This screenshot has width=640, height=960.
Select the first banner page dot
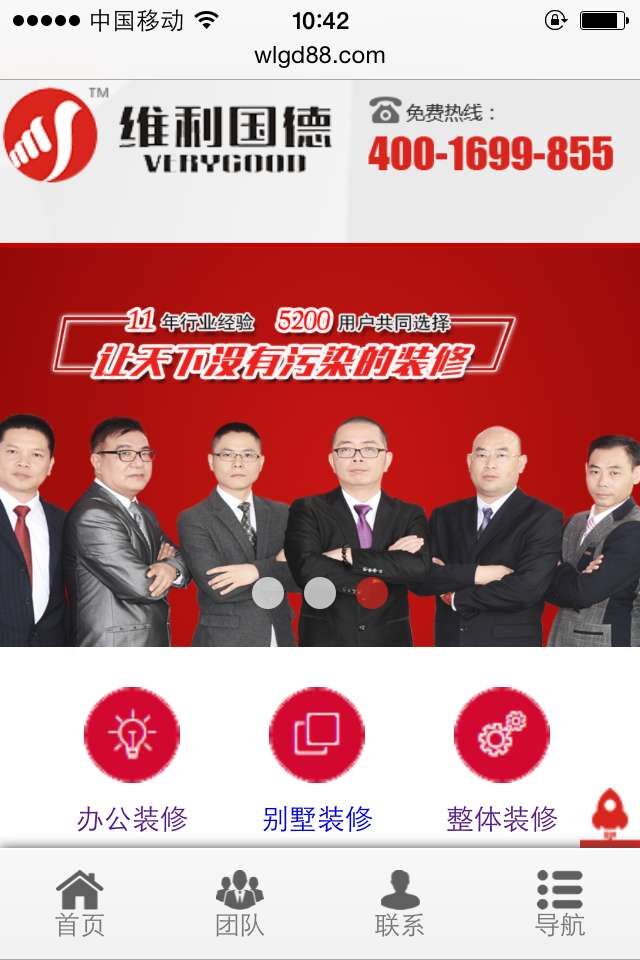point(268,593)
